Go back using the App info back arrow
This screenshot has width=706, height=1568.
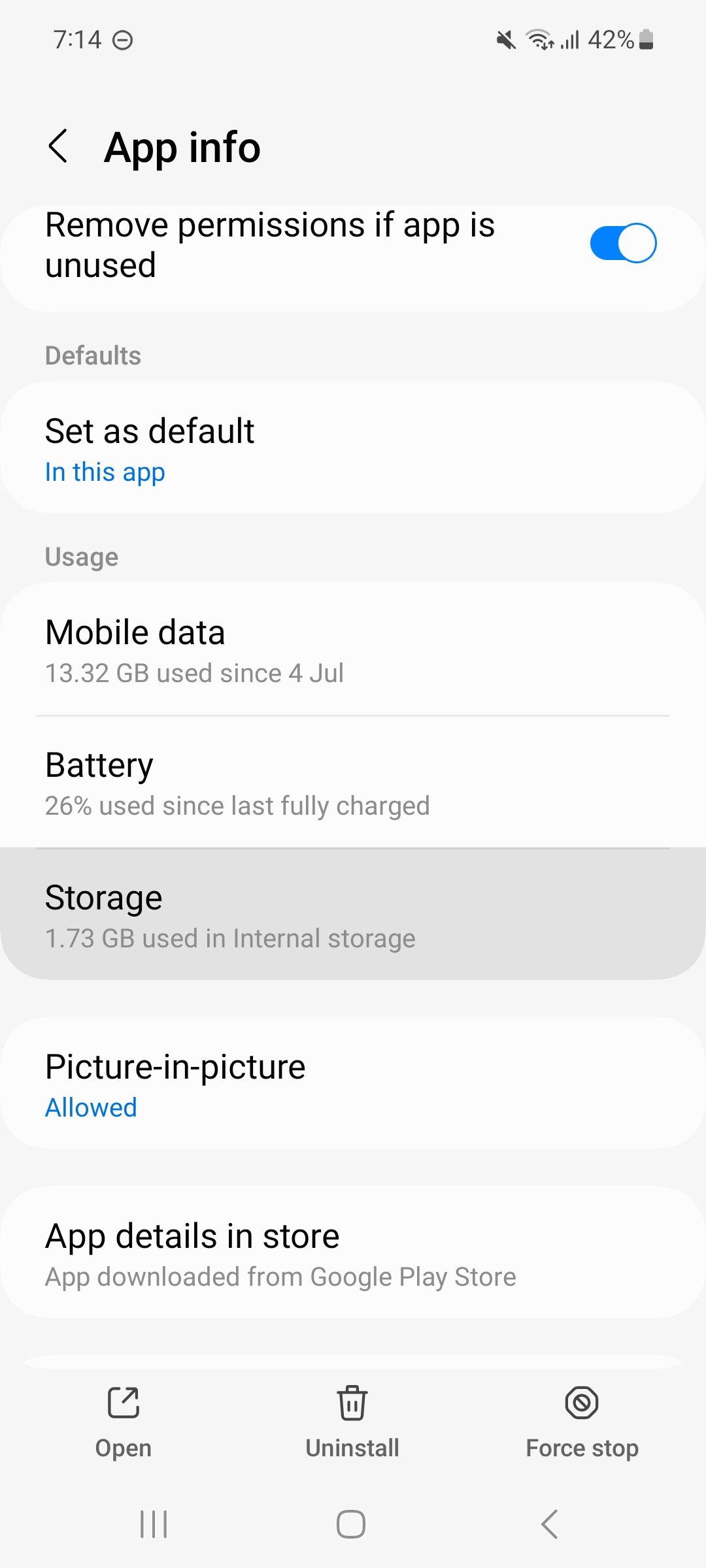(58, 146)
